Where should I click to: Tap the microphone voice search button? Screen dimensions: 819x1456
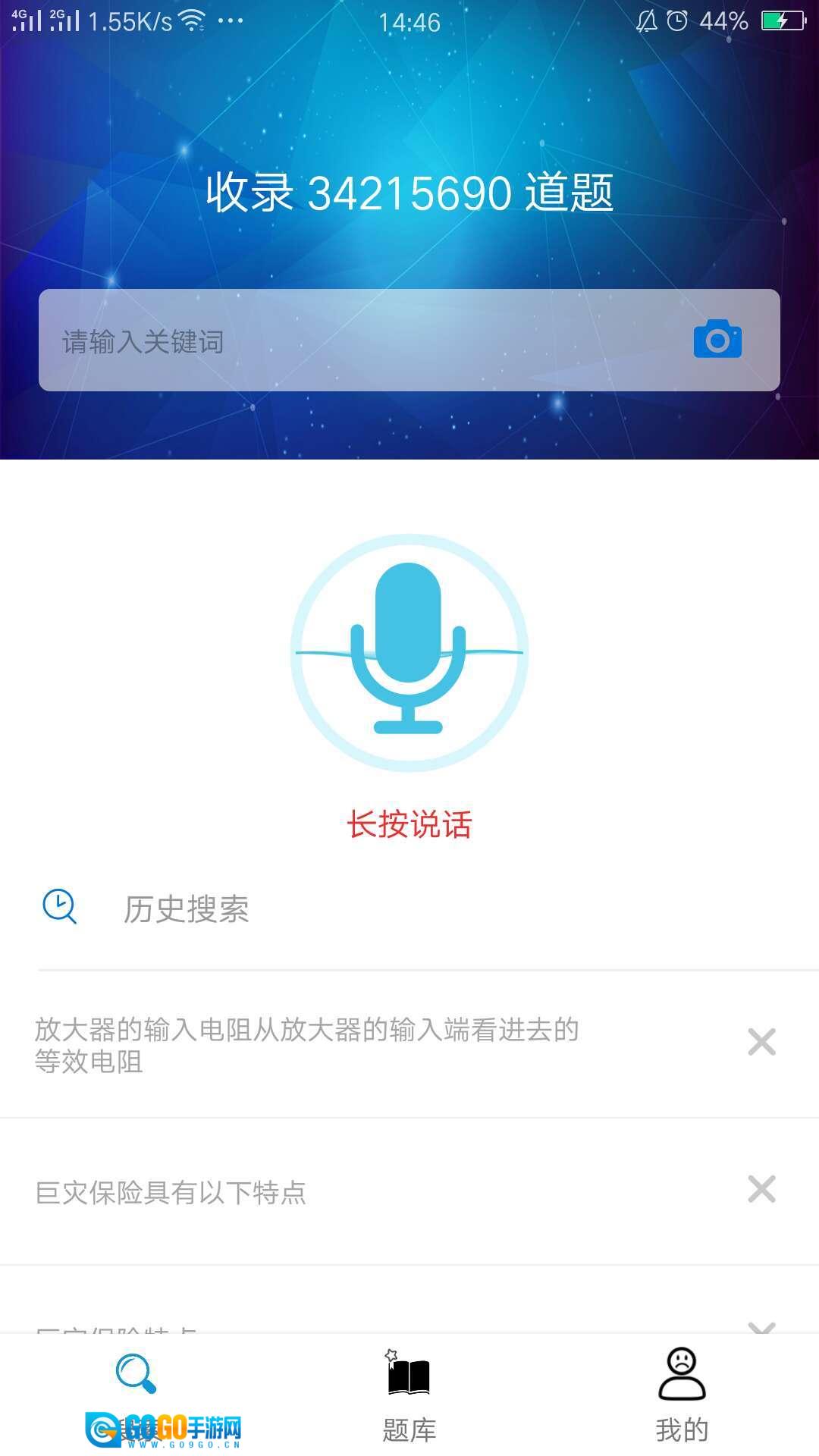coord(409,652)
